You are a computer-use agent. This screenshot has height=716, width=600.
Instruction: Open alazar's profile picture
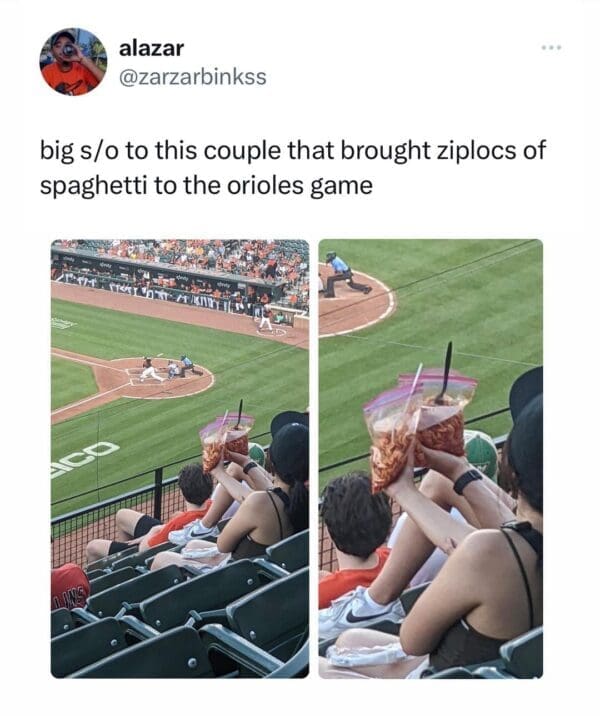pos(74,62)
